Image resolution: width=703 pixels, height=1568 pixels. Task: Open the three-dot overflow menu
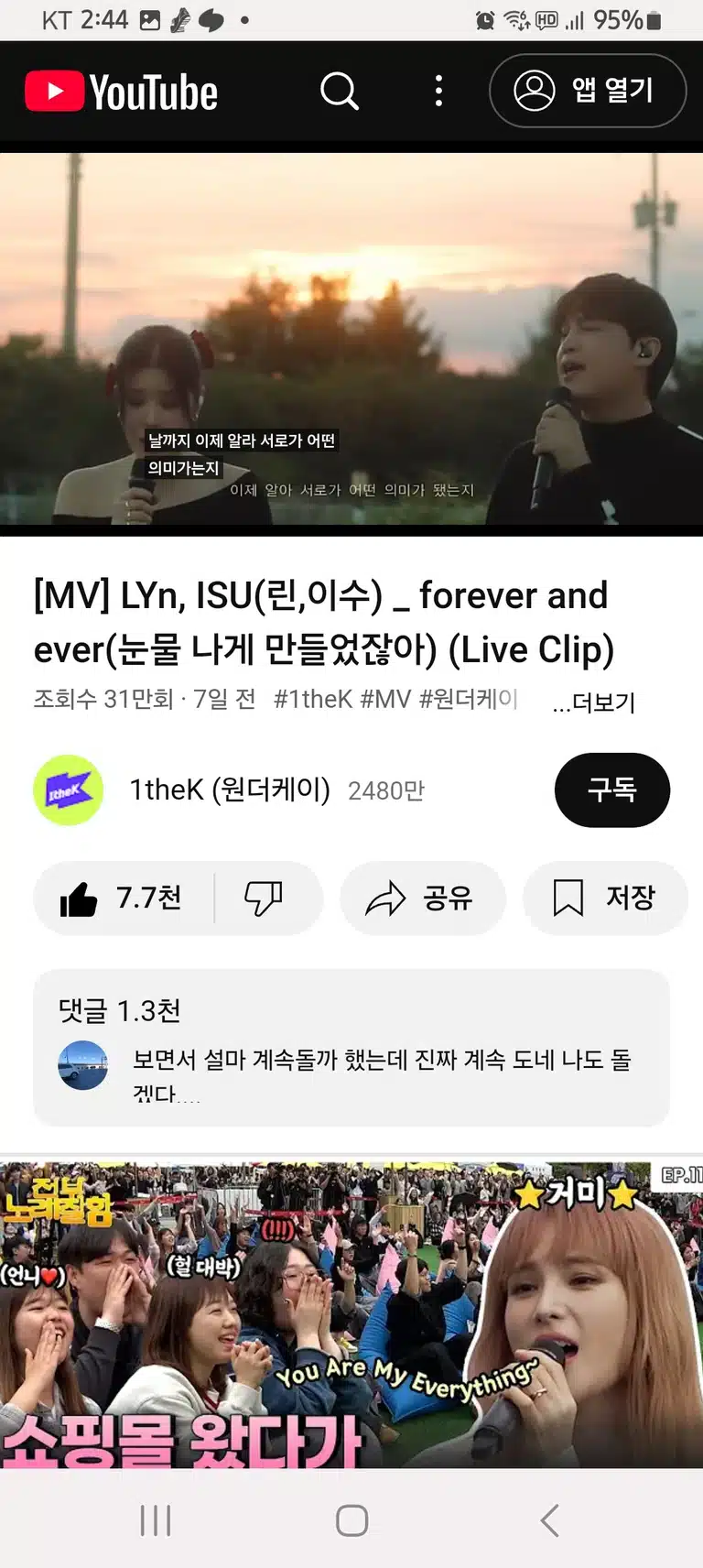(439, 91)
